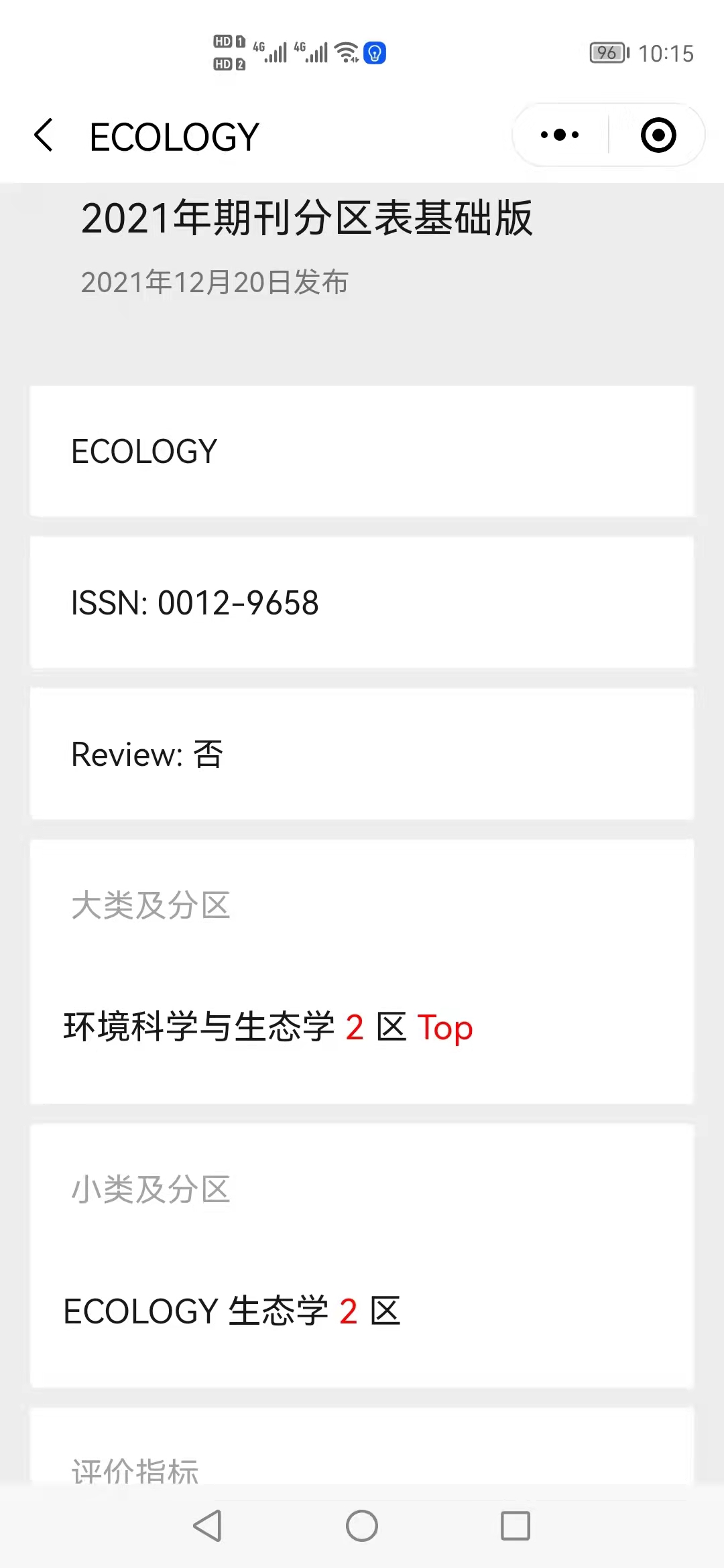The height and width of the screenshot is (1568, 724).
Task: Close the mini program with the circle button
Action: (x=658, y=135)
